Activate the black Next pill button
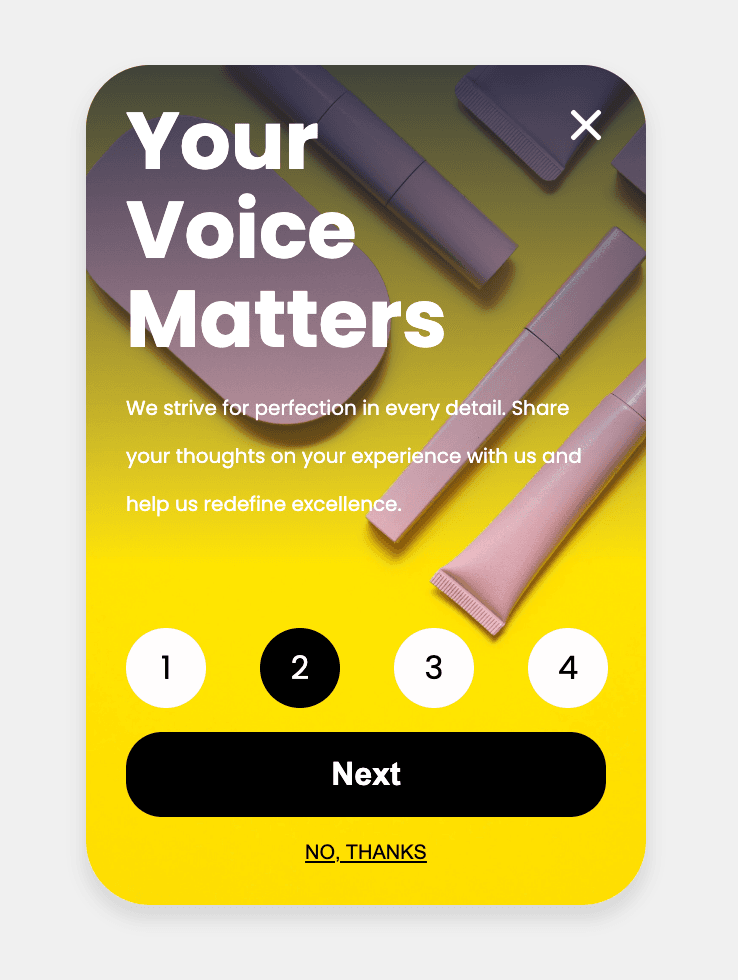 366,774
